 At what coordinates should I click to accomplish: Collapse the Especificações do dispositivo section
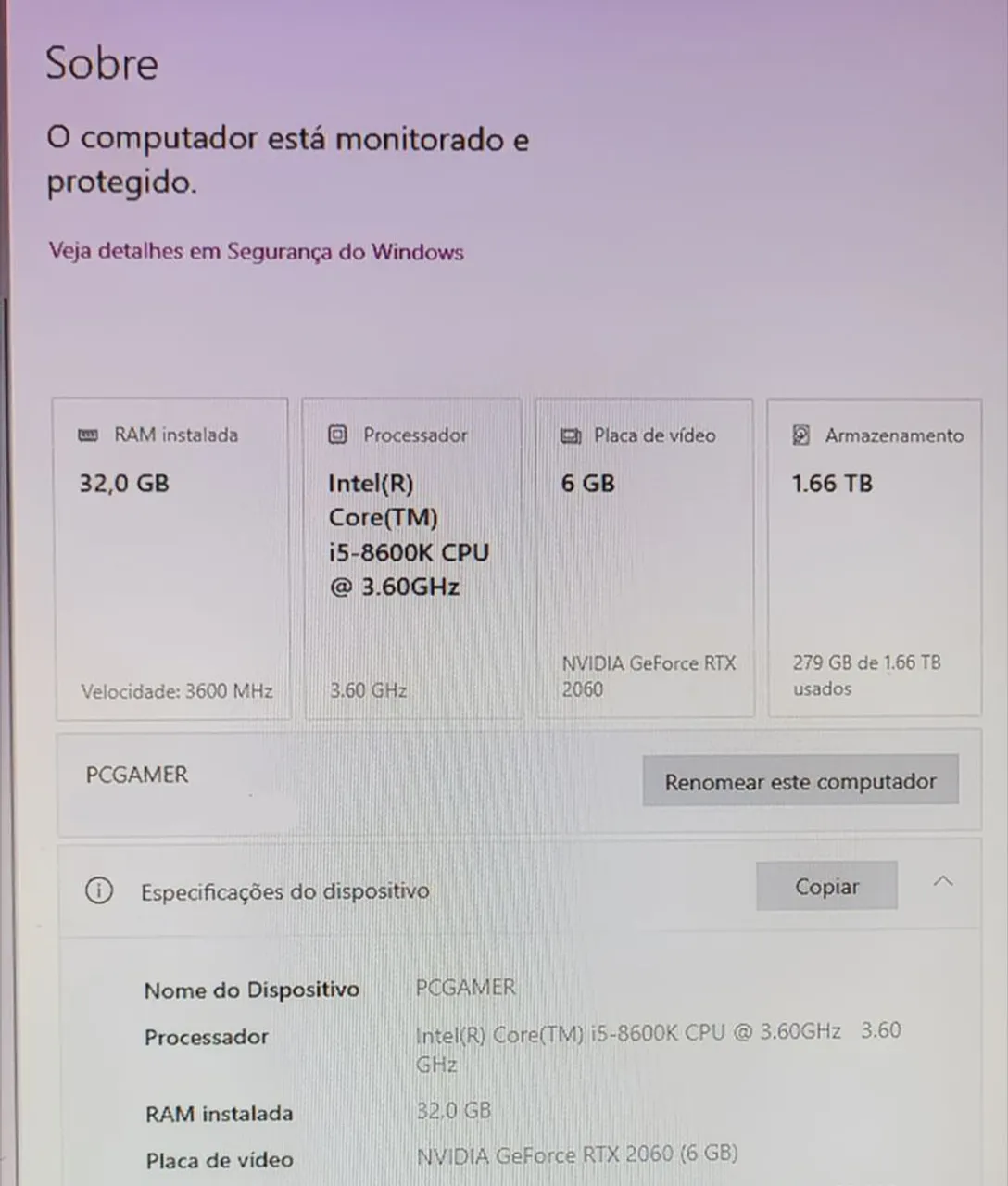tap(942, 881)
